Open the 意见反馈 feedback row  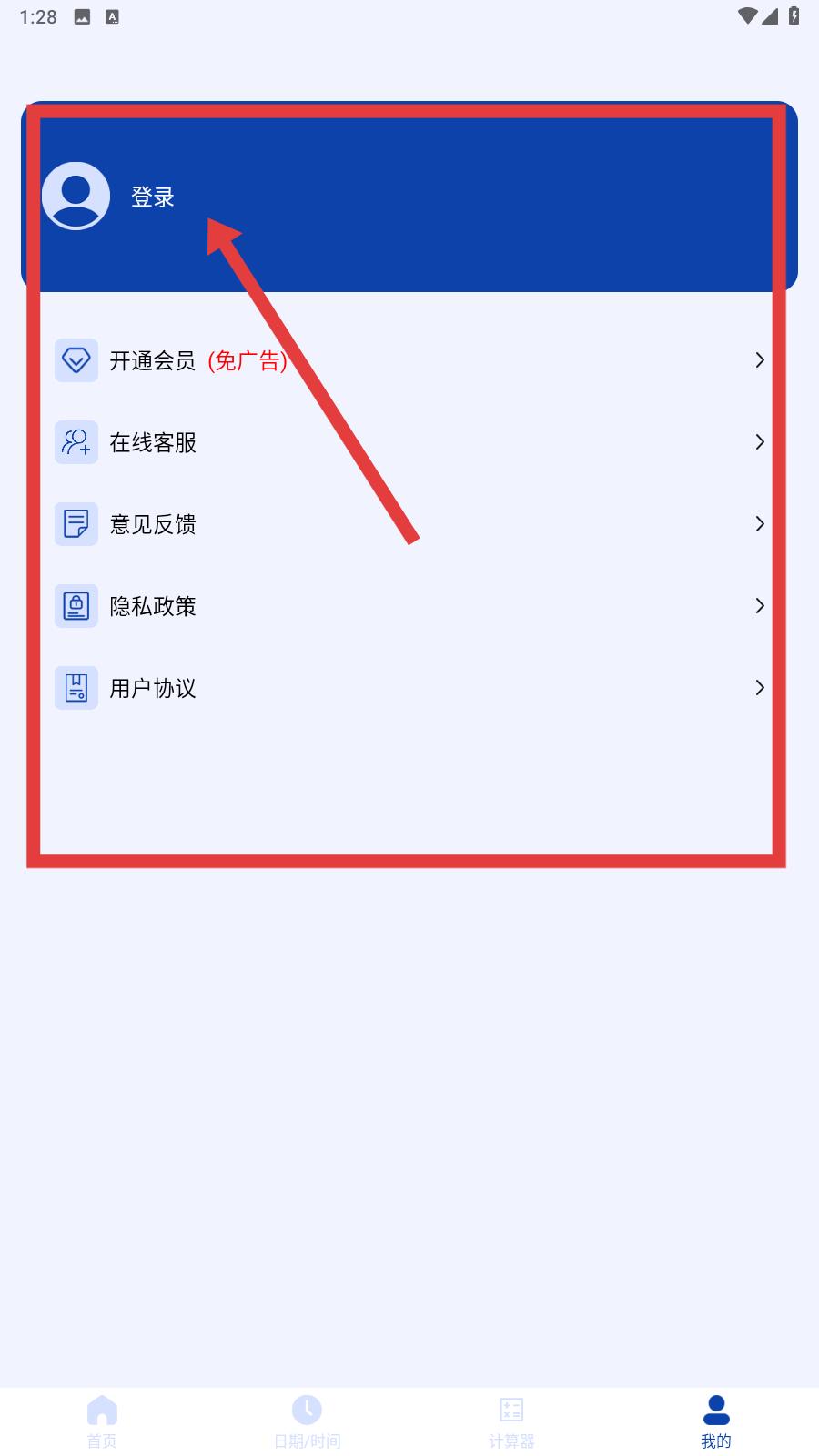coord(409,524)
